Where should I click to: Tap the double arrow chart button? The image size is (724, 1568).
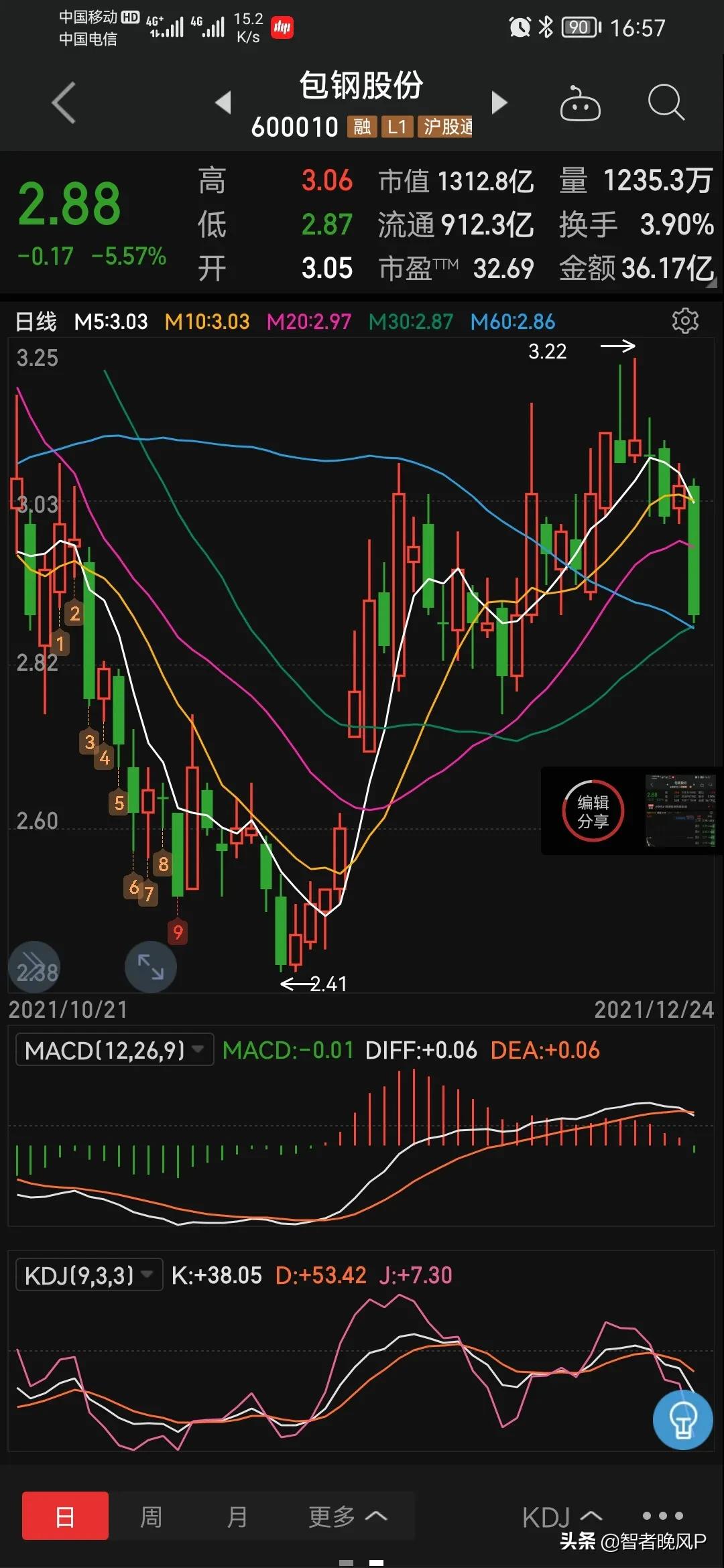[34, 966]
